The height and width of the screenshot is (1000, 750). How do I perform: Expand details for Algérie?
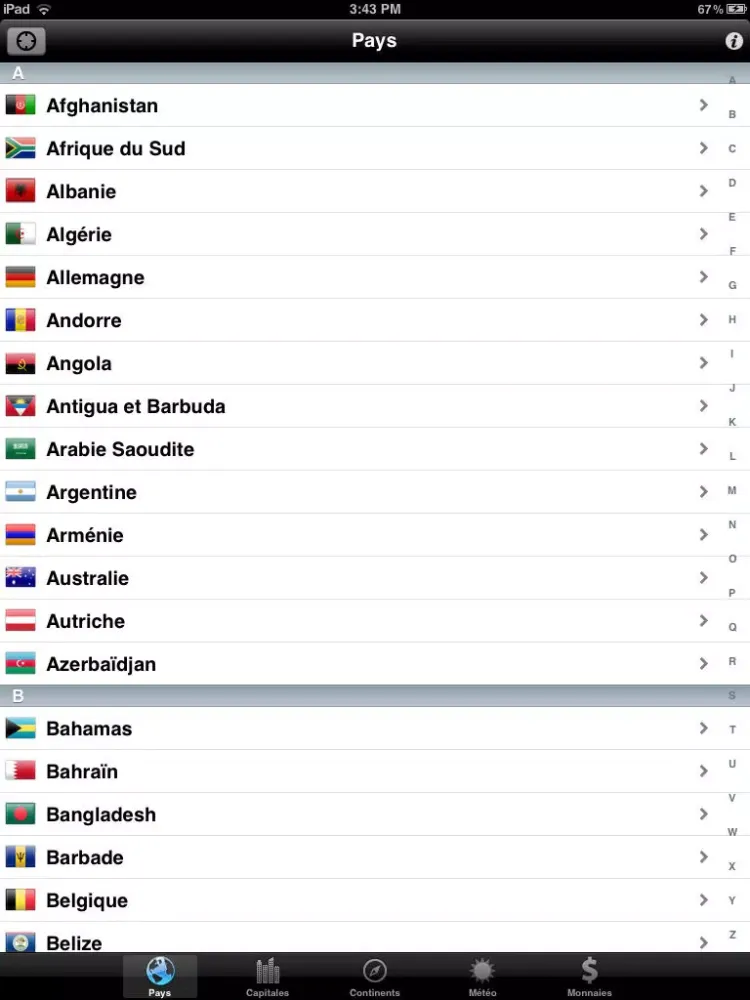703,233
